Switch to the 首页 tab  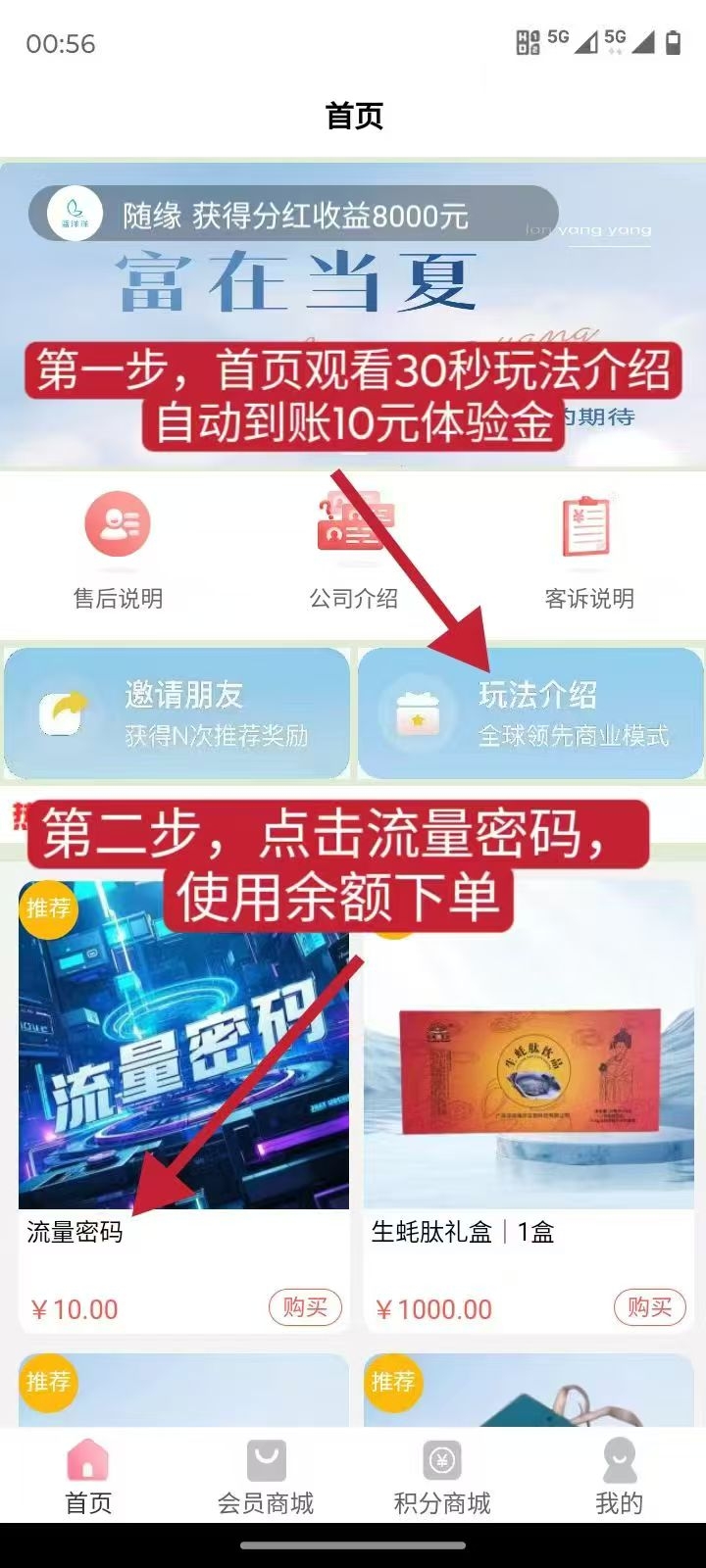(x=88, y=1478)
